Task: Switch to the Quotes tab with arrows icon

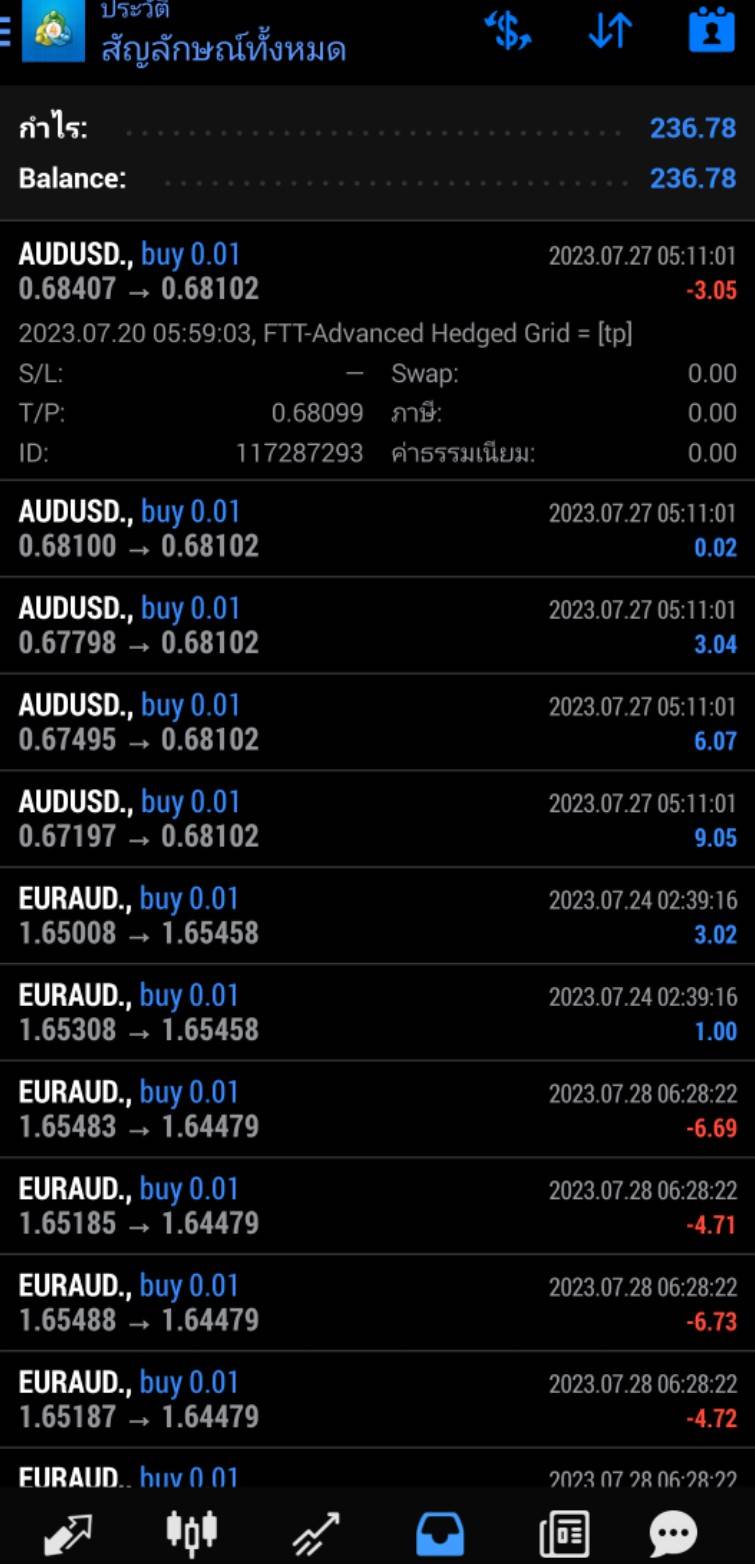Action: point(66,1532)
